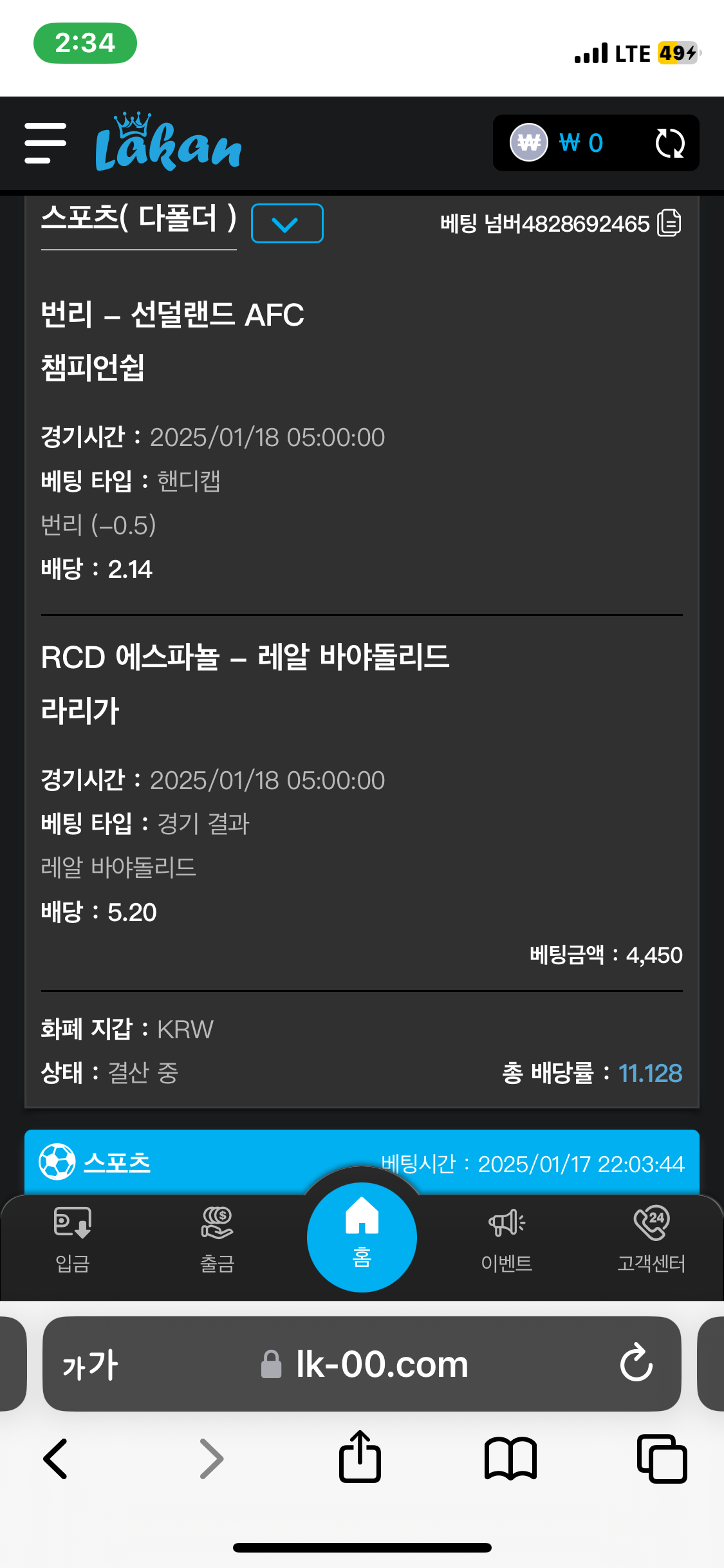724x1568 pixels.
Task: Show all open Safari tabs
Action: (662, 1459)
